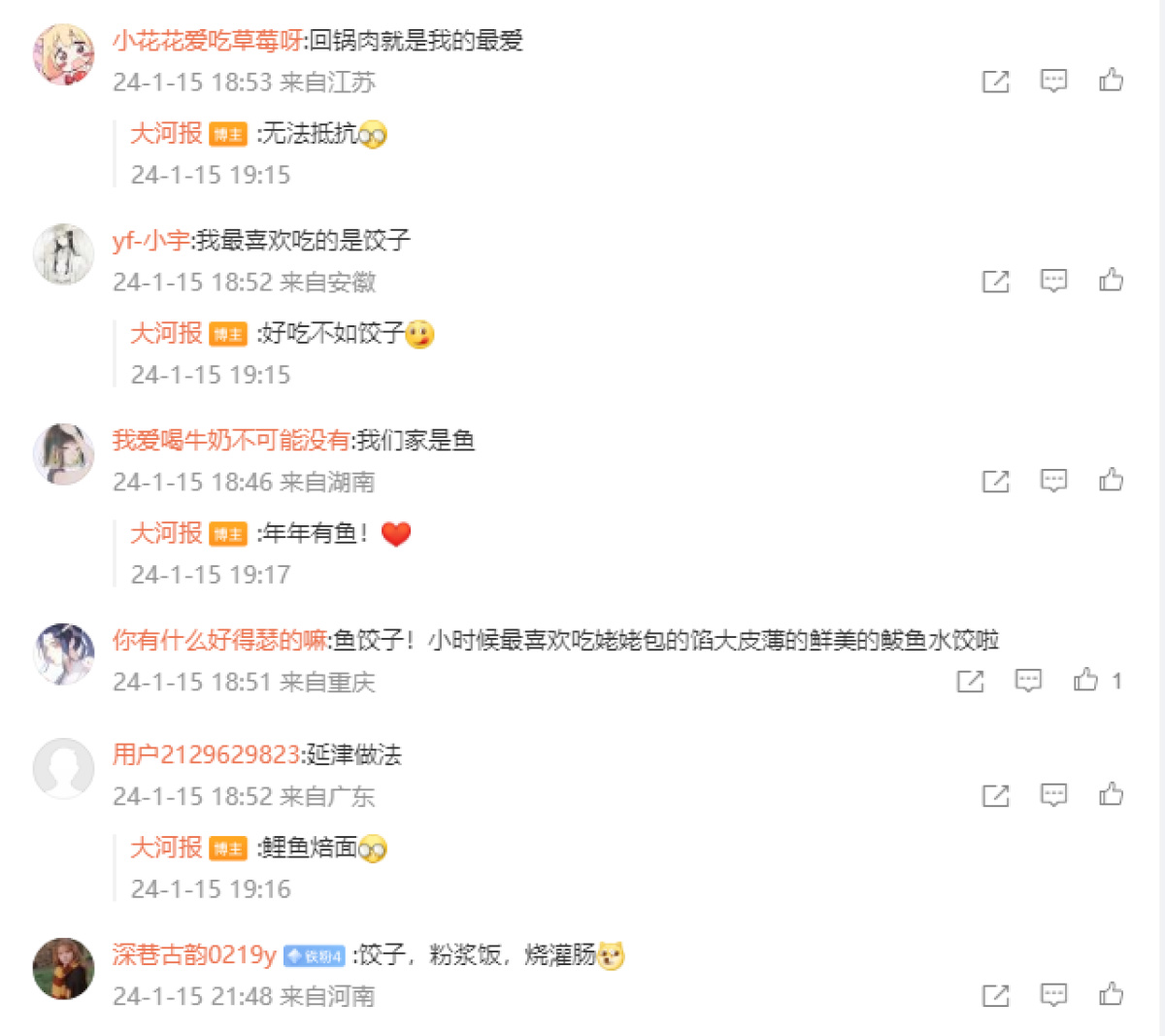Reply to the comment by 小花花爱吃草莓呀
The height and width of the screenshot is (1036, 1165).
[x=1053, y=81]
